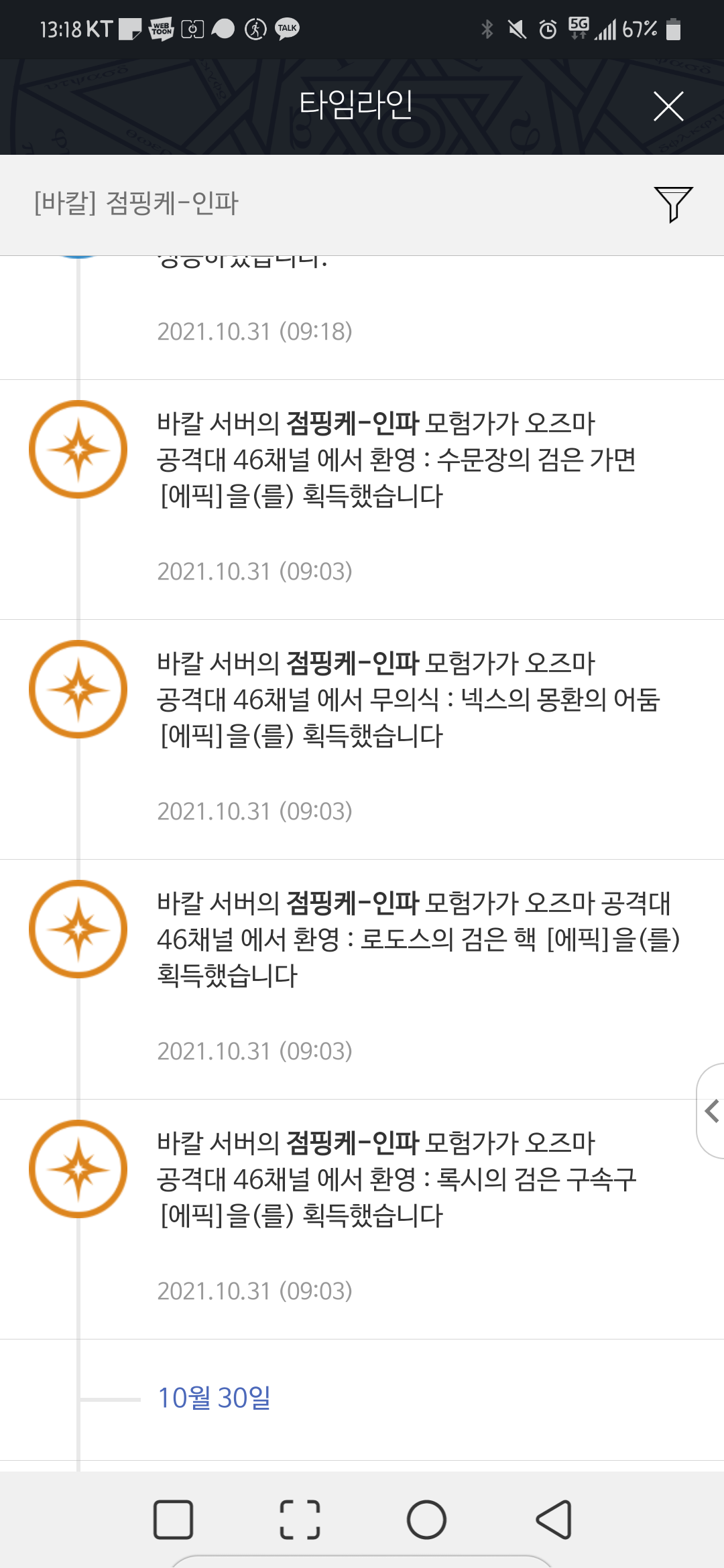Open recent apps from the navigation bar
The image size is (724, 1568).
point(174,1519)
